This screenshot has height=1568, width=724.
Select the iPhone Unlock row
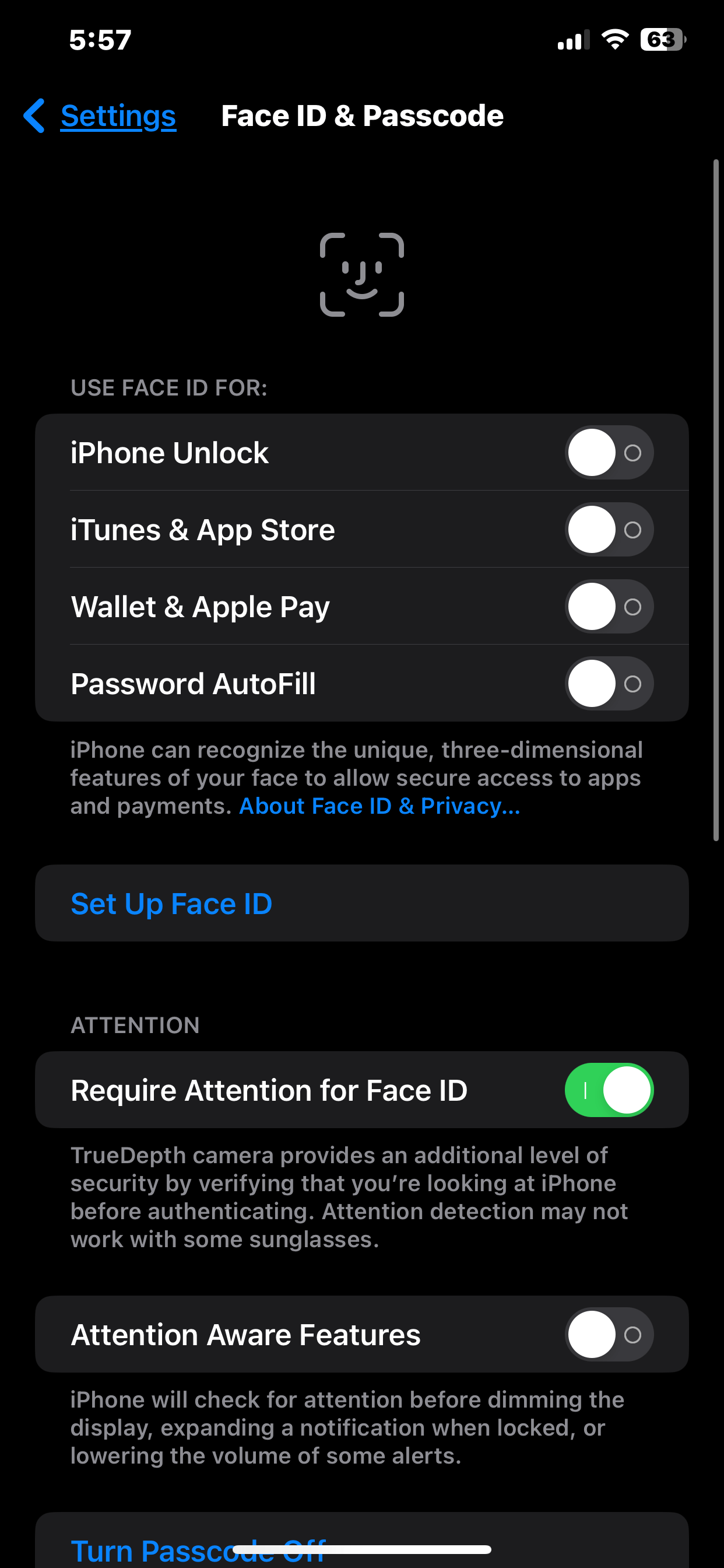click(x=243, y=452)
